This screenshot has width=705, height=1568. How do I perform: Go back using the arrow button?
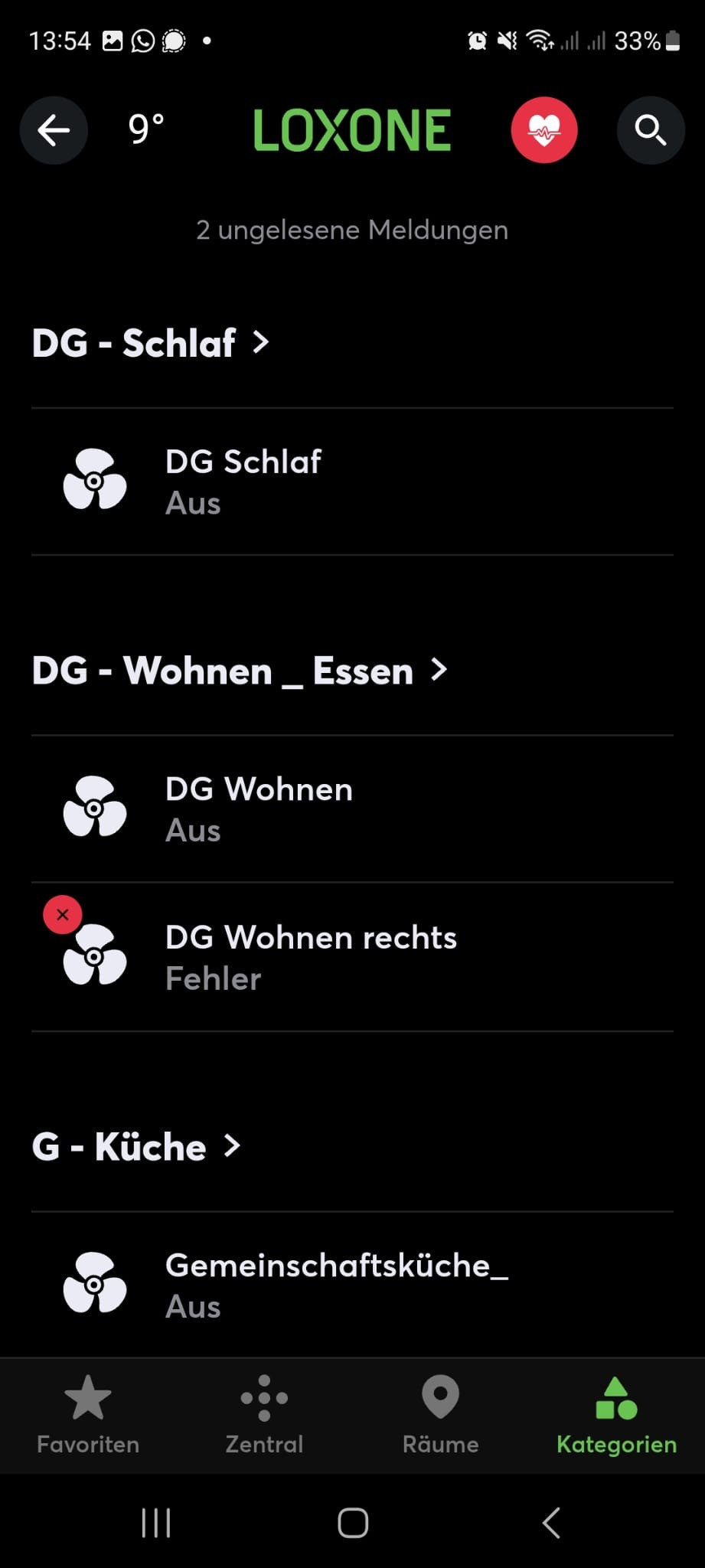point(54,130)
